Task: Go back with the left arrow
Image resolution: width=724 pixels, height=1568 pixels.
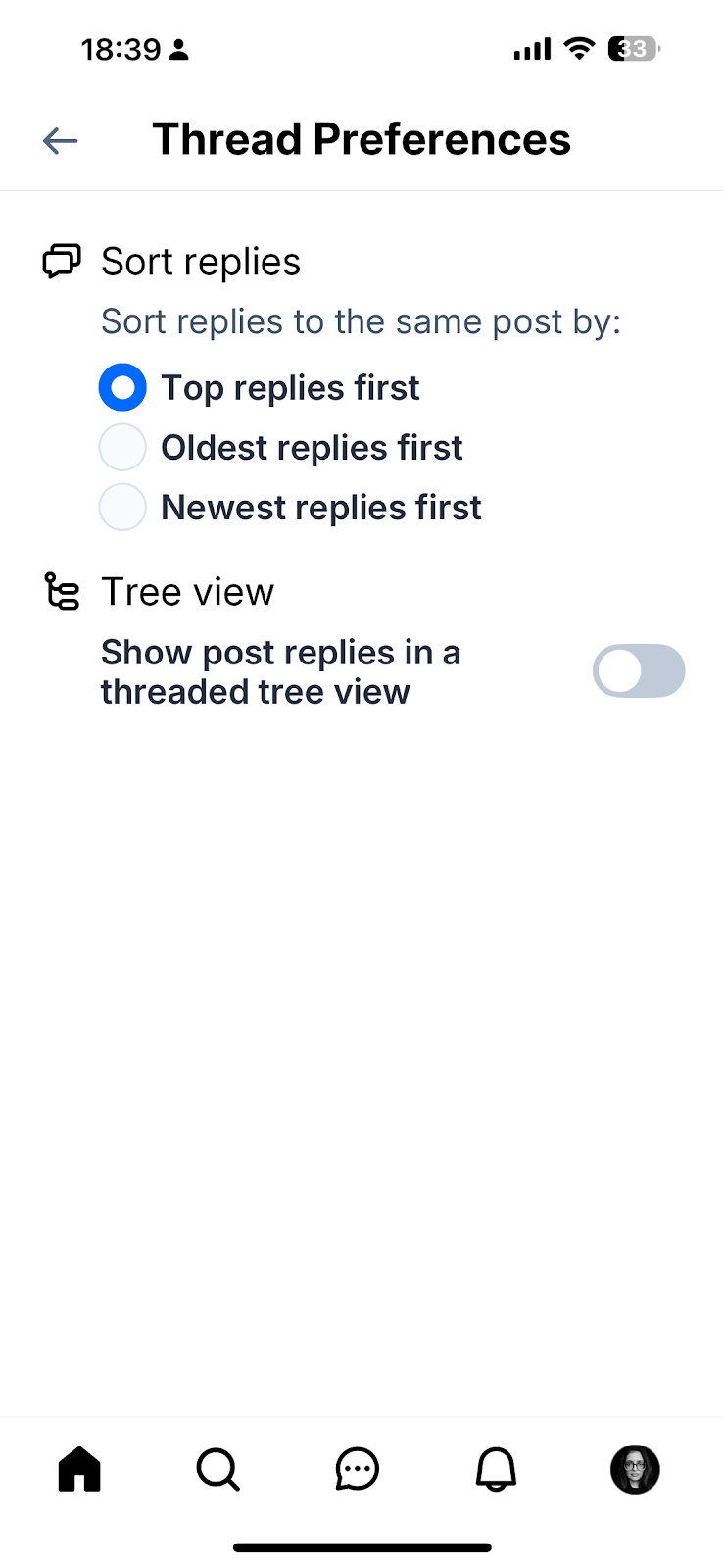Action: click(x=60, y=140)
